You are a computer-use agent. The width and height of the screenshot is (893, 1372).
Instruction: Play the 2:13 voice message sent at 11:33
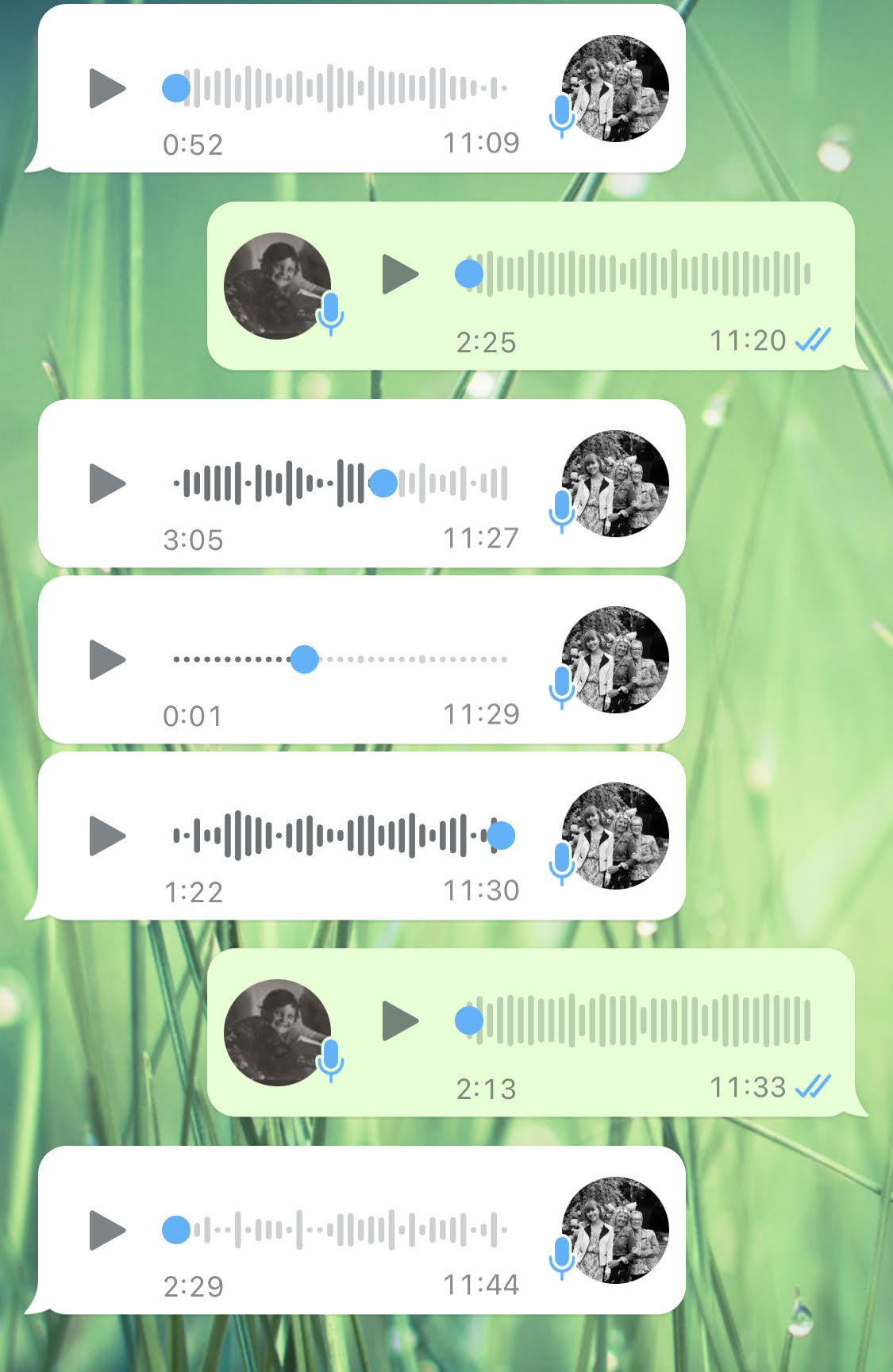(399, 1020)
